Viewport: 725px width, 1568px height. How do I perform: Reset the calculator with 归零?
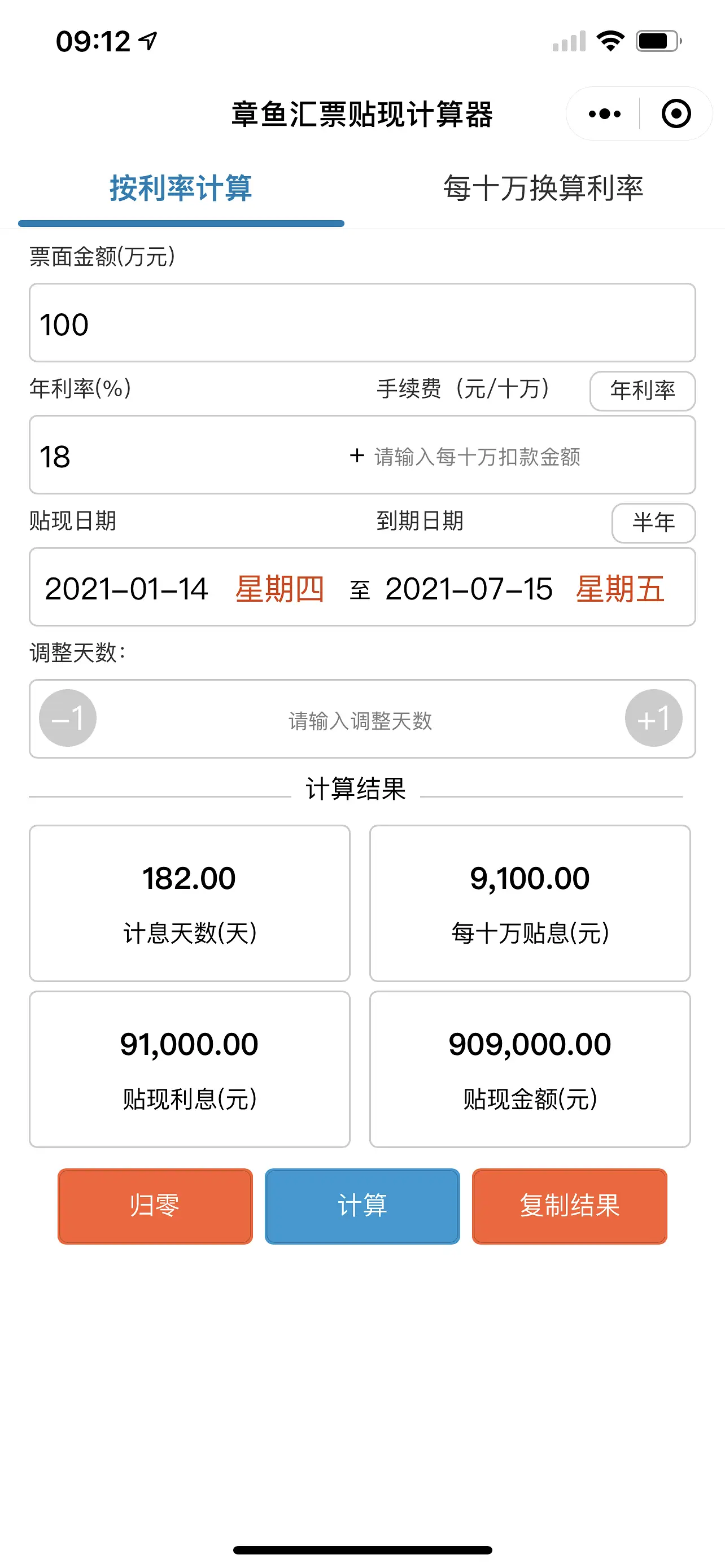click(x=155, y=1206)
